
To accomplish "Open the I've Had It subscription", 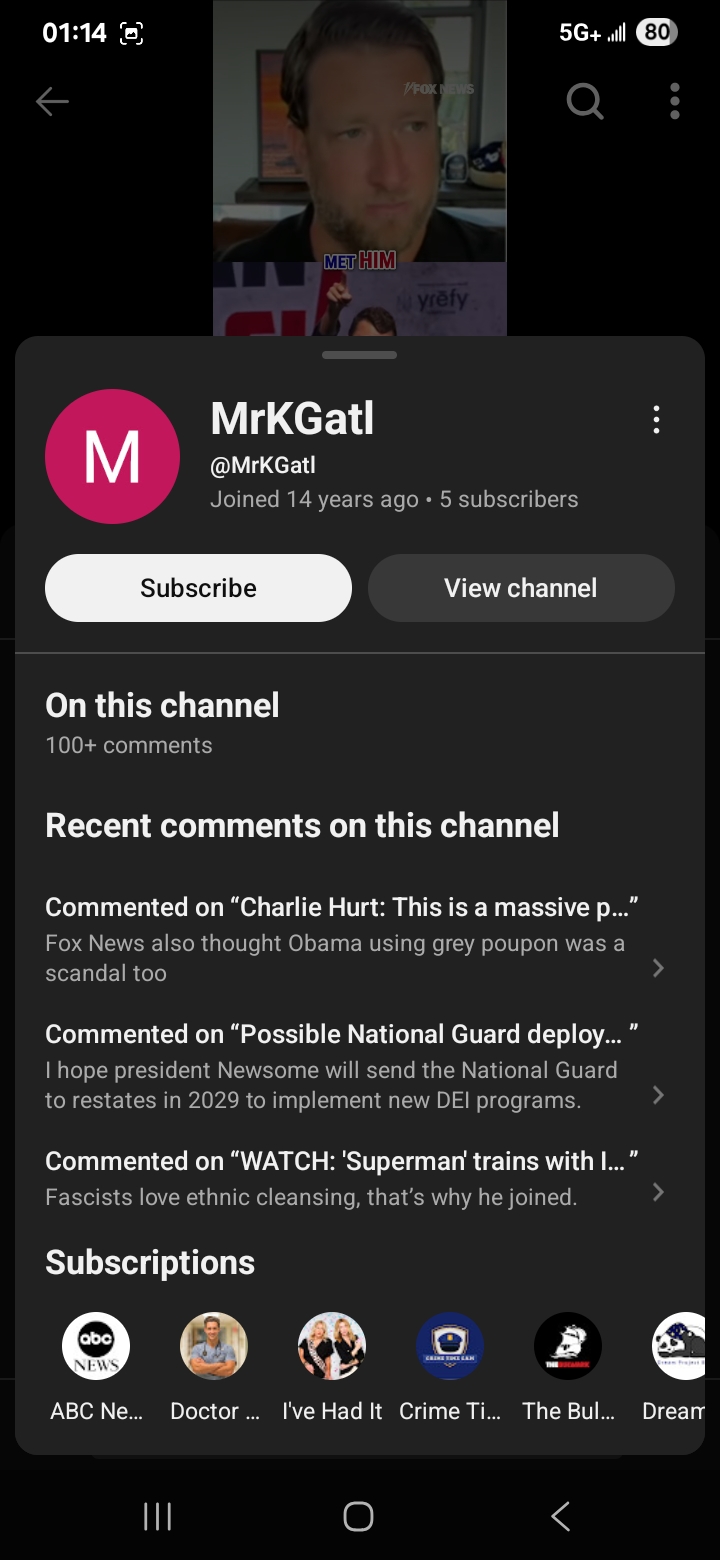I will pyautogui.click(x=332, y=1367).
